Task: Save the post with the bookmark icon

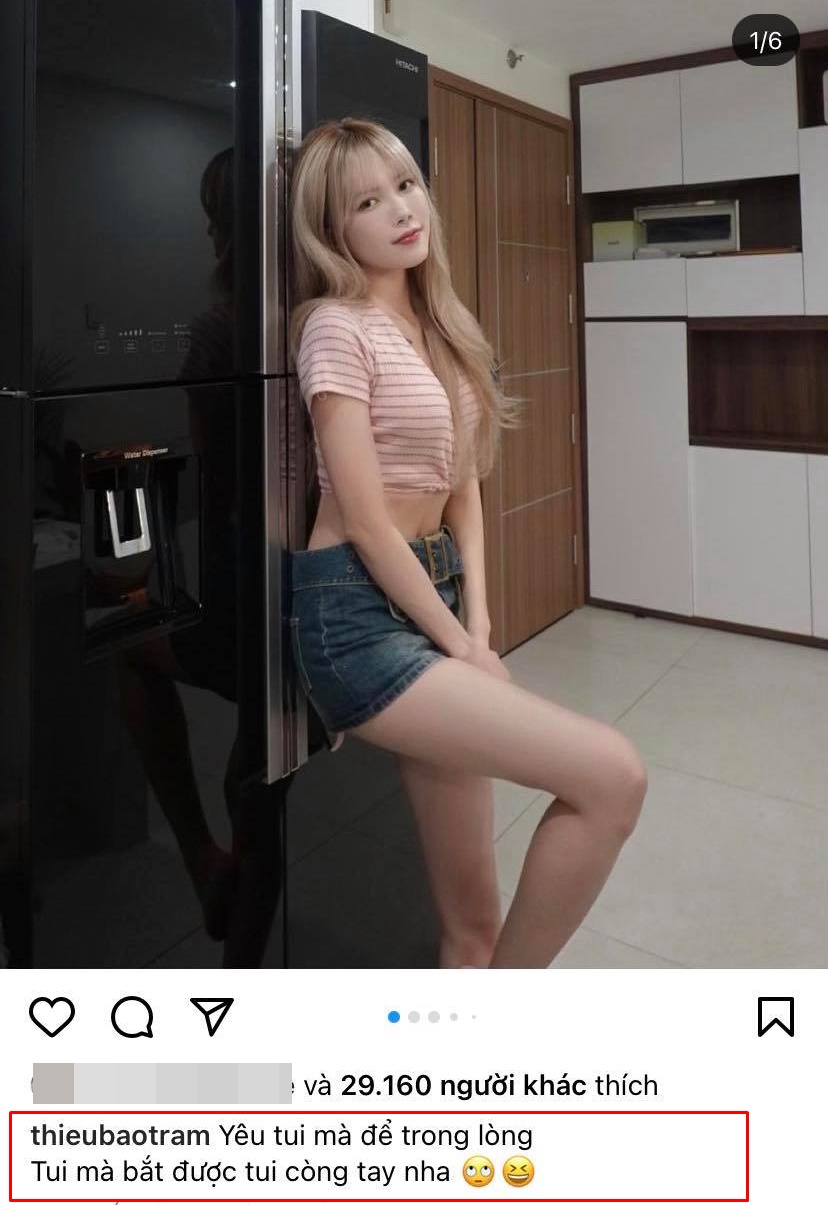Action: 775,1017
